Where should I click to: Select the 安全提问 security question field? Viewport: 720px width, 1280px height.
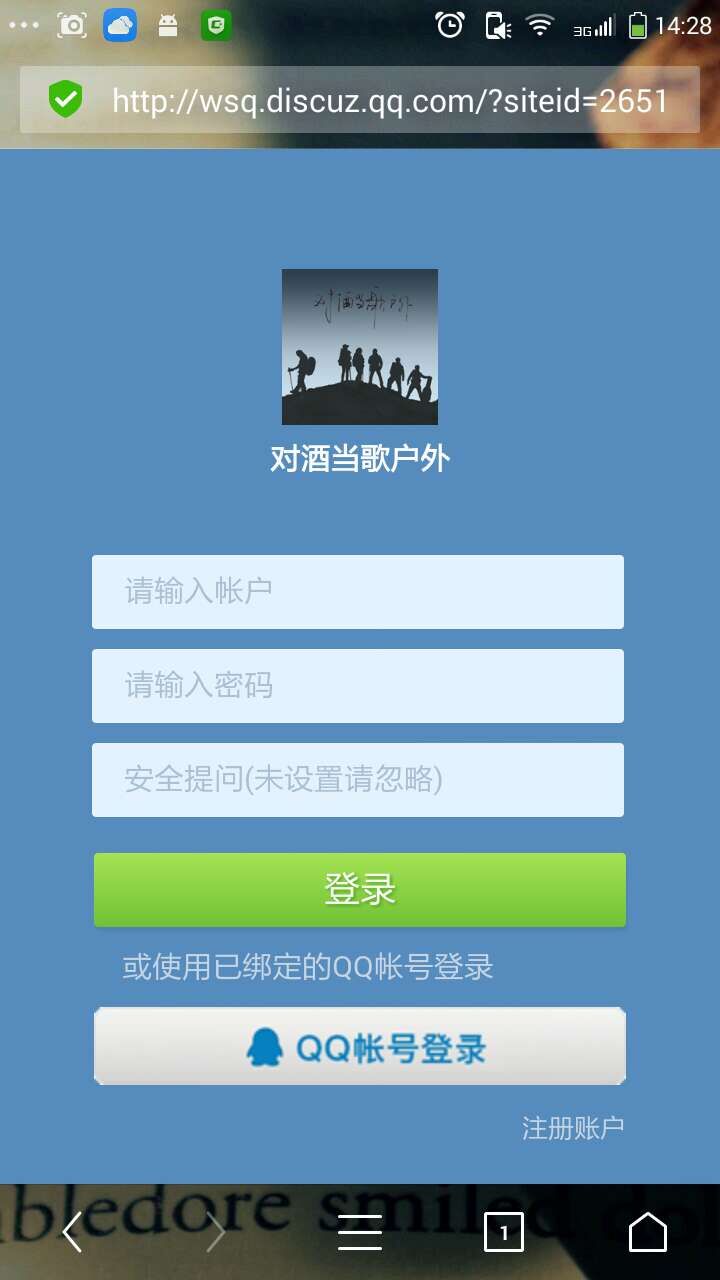point(358,780)
